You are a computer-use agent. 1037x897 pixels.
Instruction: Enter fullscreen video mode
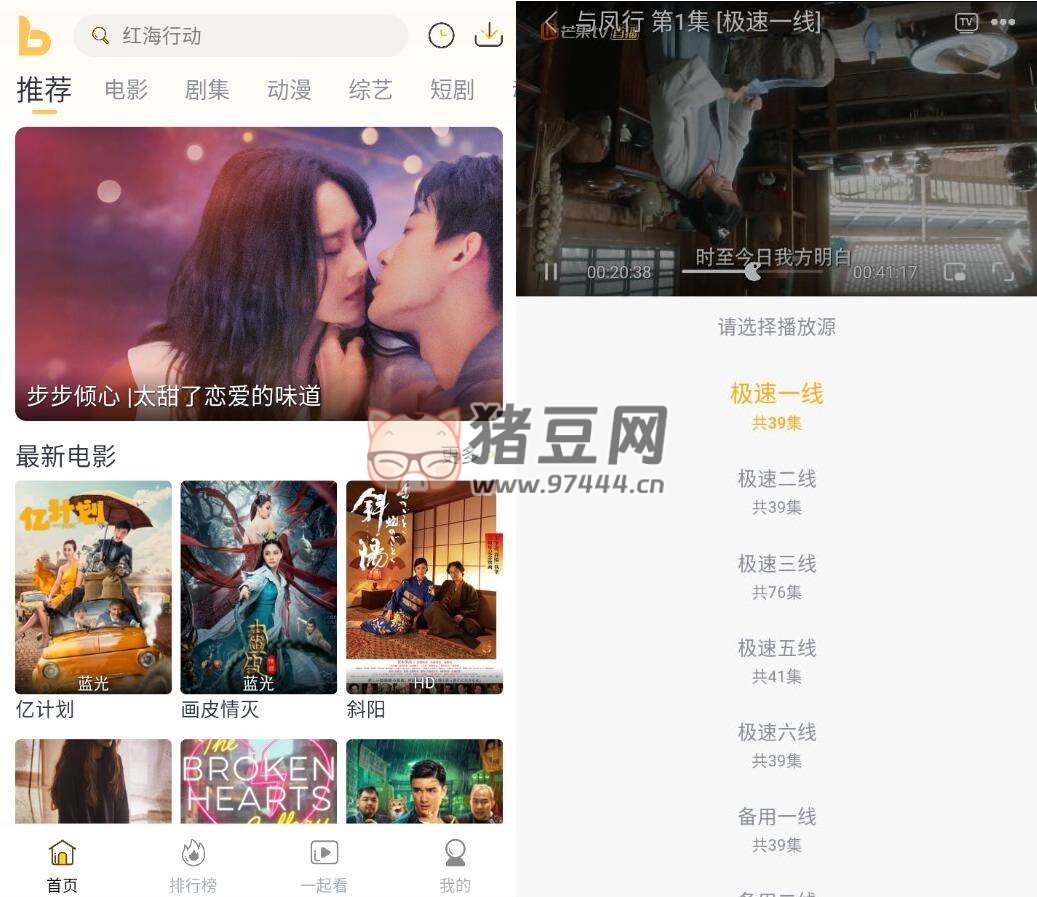[x=1002, y=271]
